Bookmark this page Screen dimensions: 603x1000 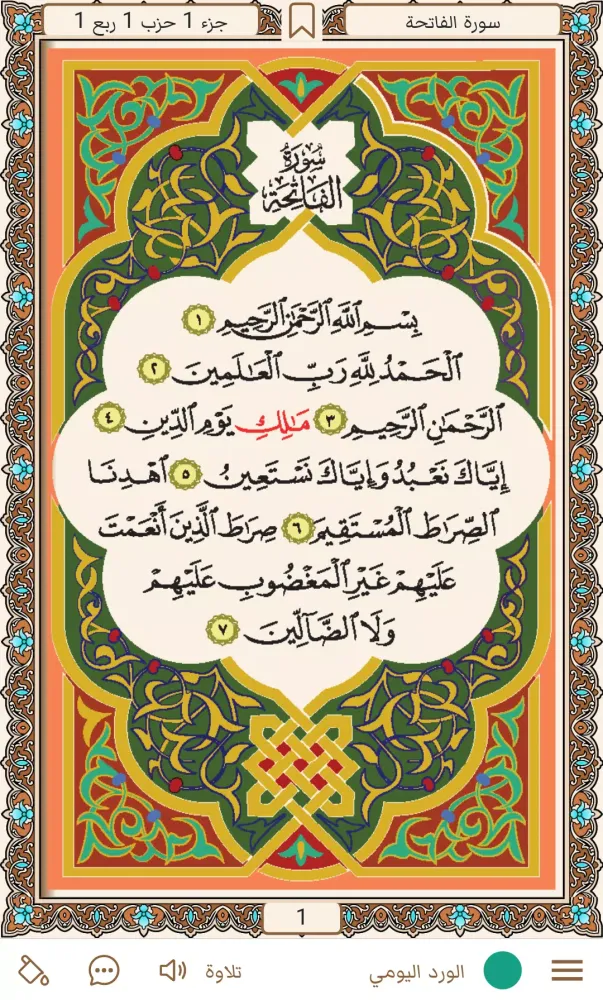click(x=302, y=19)
